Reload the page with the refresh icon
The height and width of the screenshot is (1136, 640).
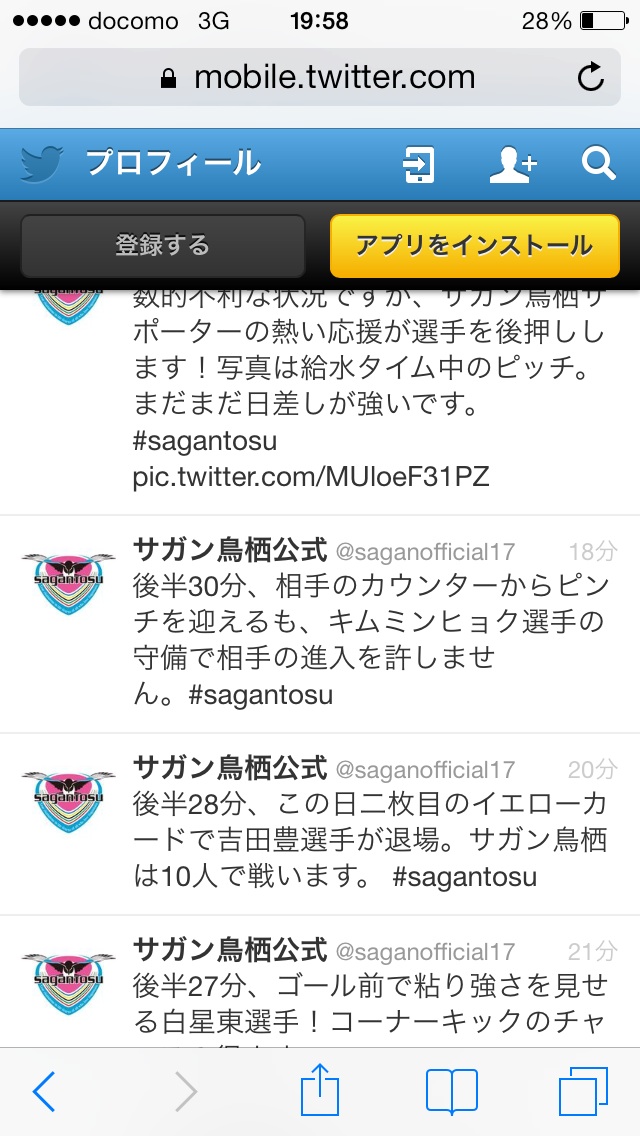591,77
